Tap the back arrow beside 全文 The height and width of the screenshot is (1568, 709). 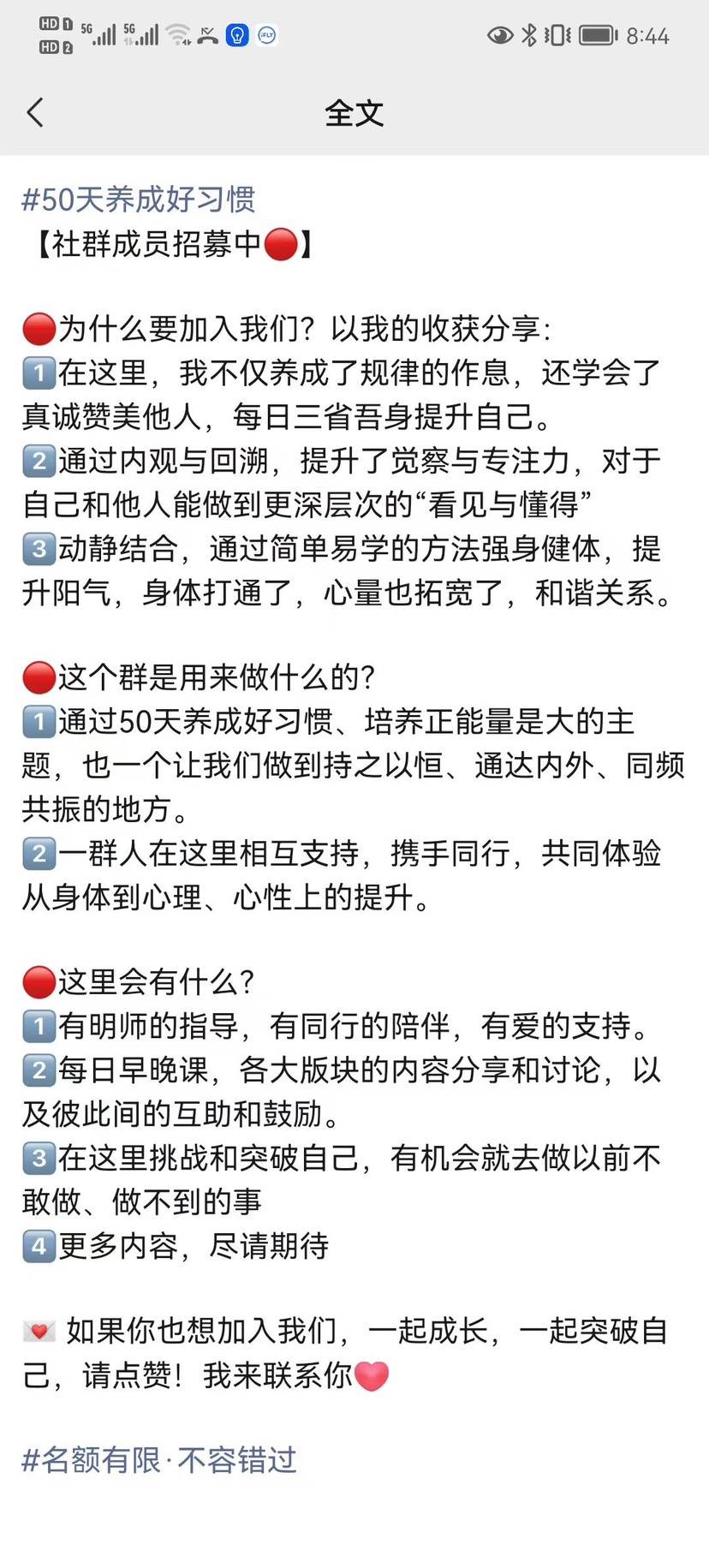(35, 112)
